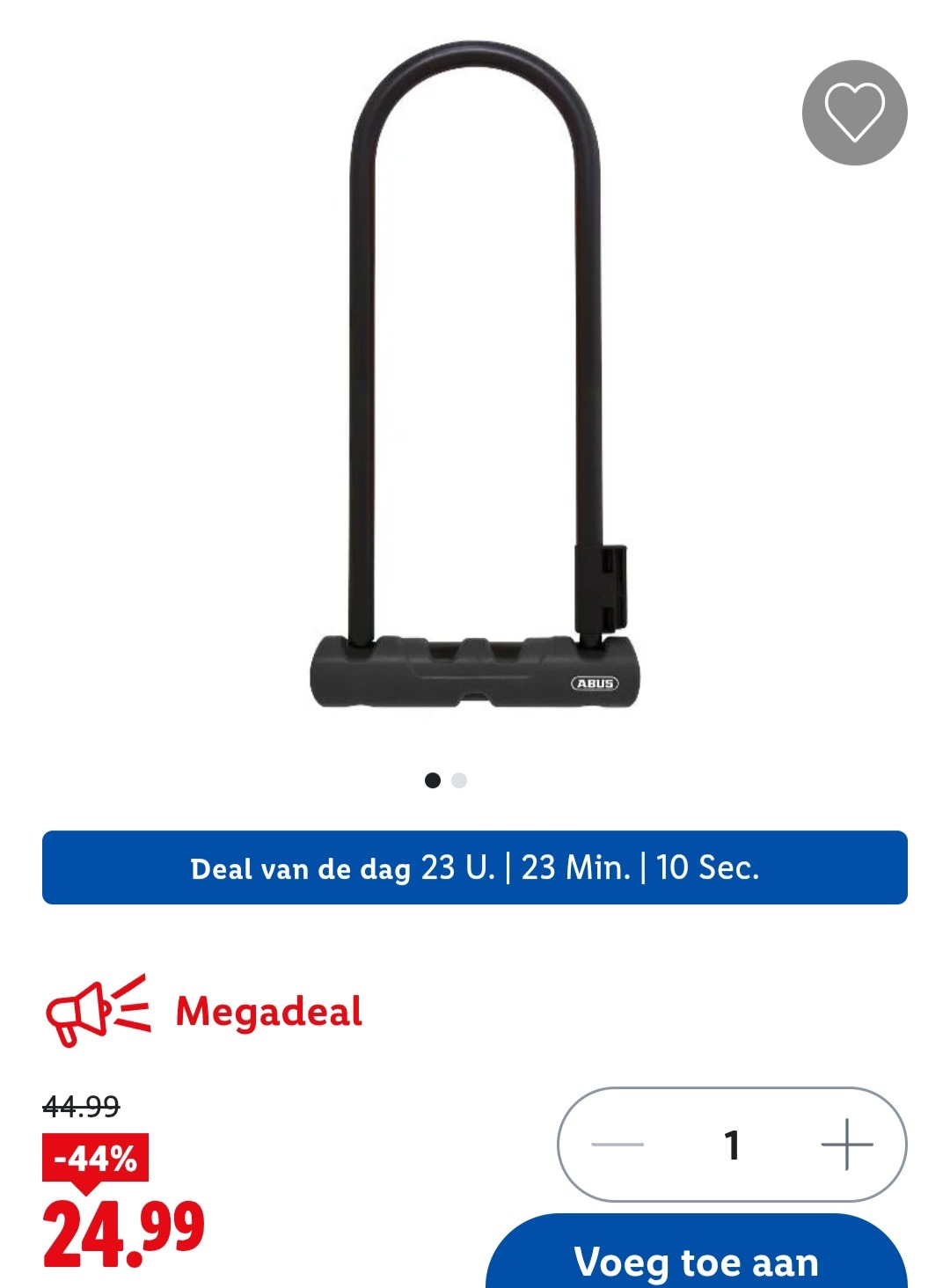Open the ABUS lock product image
The image size is (950, 1288).
[x=475, y=378]
